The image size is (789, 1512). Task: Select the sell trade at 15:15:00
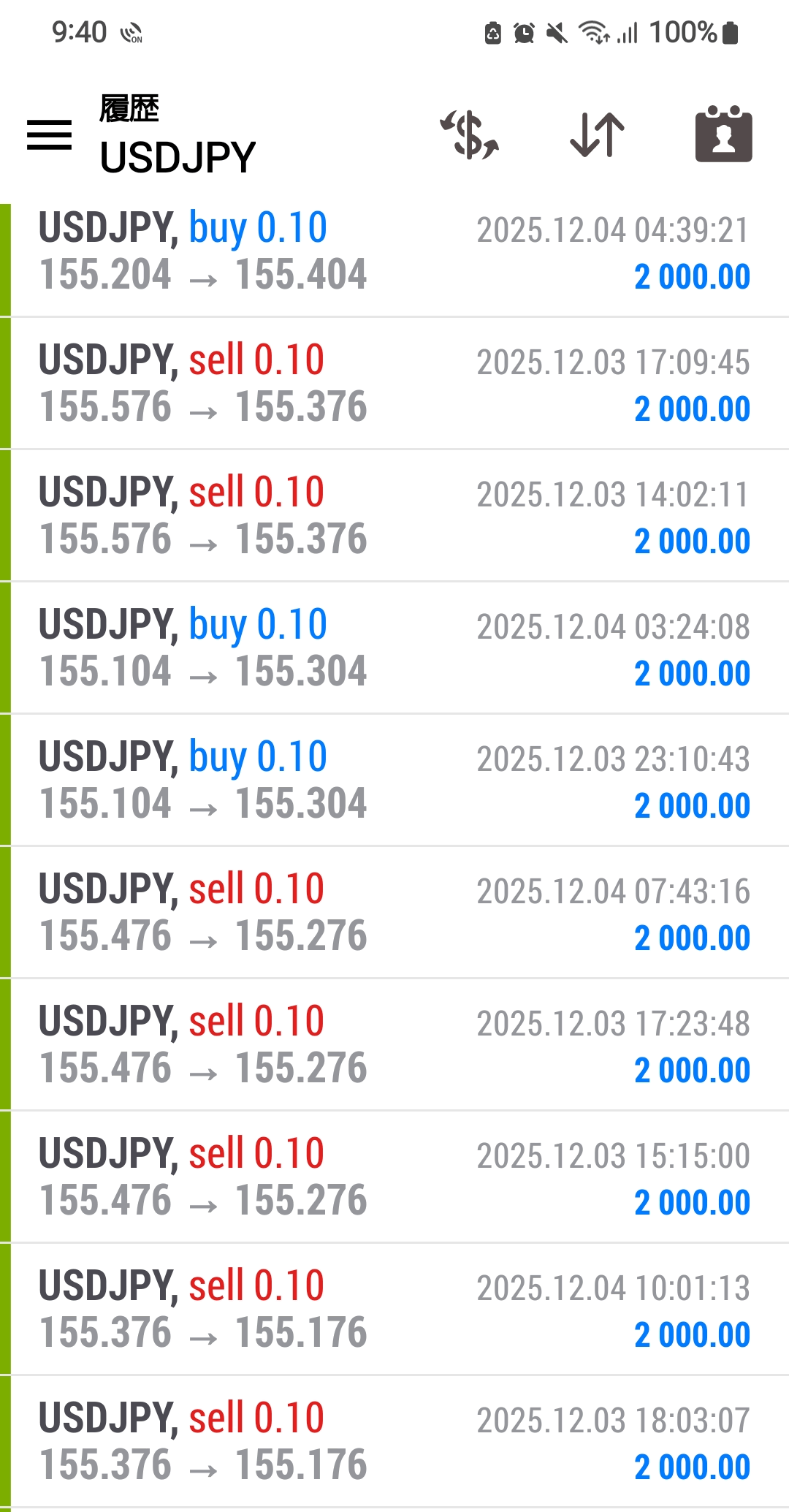point(394,1177)
